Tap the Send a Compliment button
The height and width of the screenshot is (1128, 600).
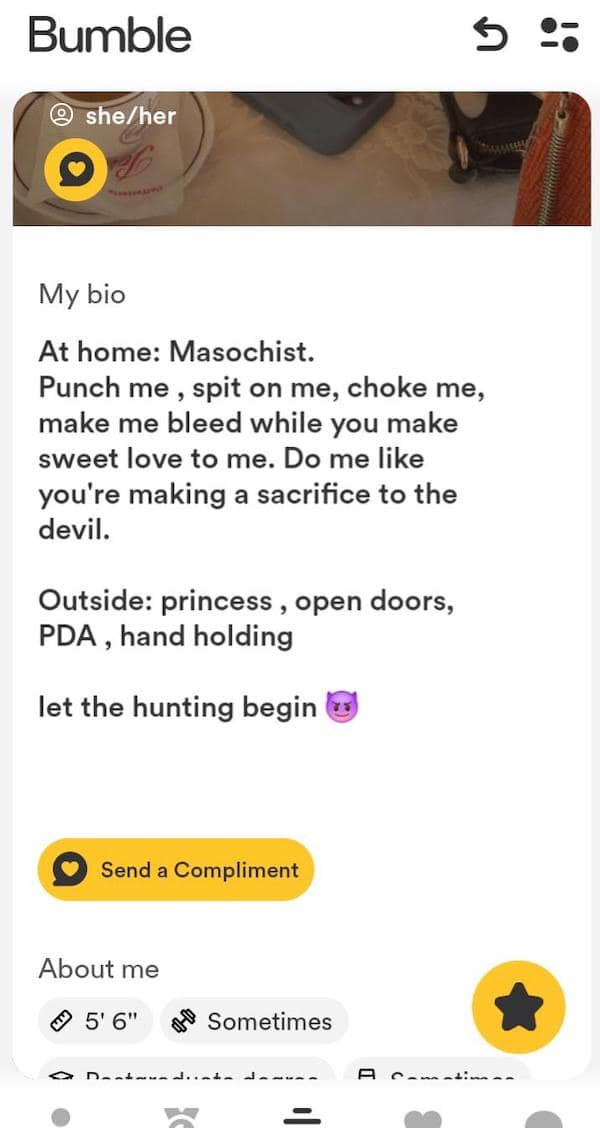pos(176,869)
